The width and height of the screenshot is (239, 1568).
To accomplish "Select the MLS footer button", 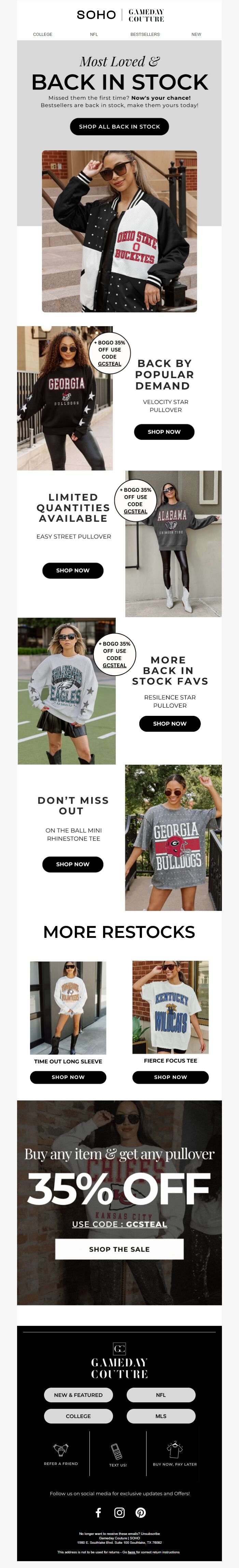I will coord(160,1416).
